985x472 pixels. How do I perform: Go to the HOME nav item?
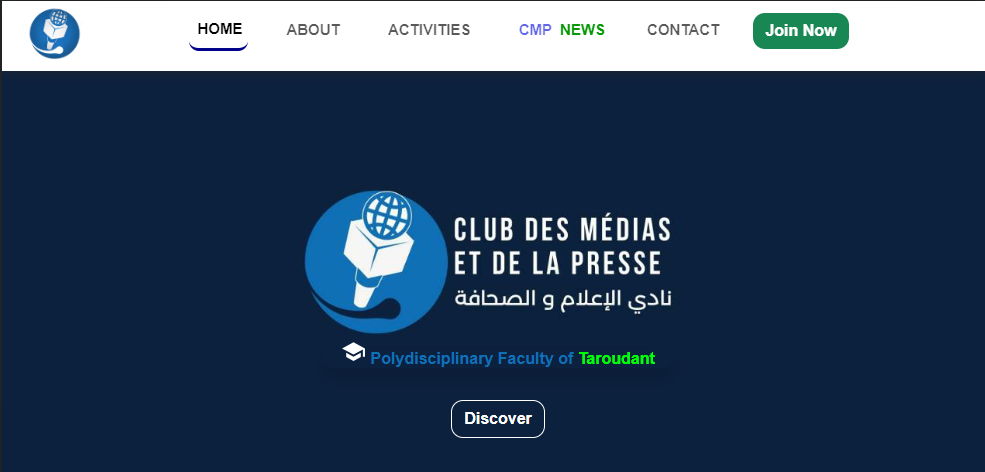click(219, 29)
